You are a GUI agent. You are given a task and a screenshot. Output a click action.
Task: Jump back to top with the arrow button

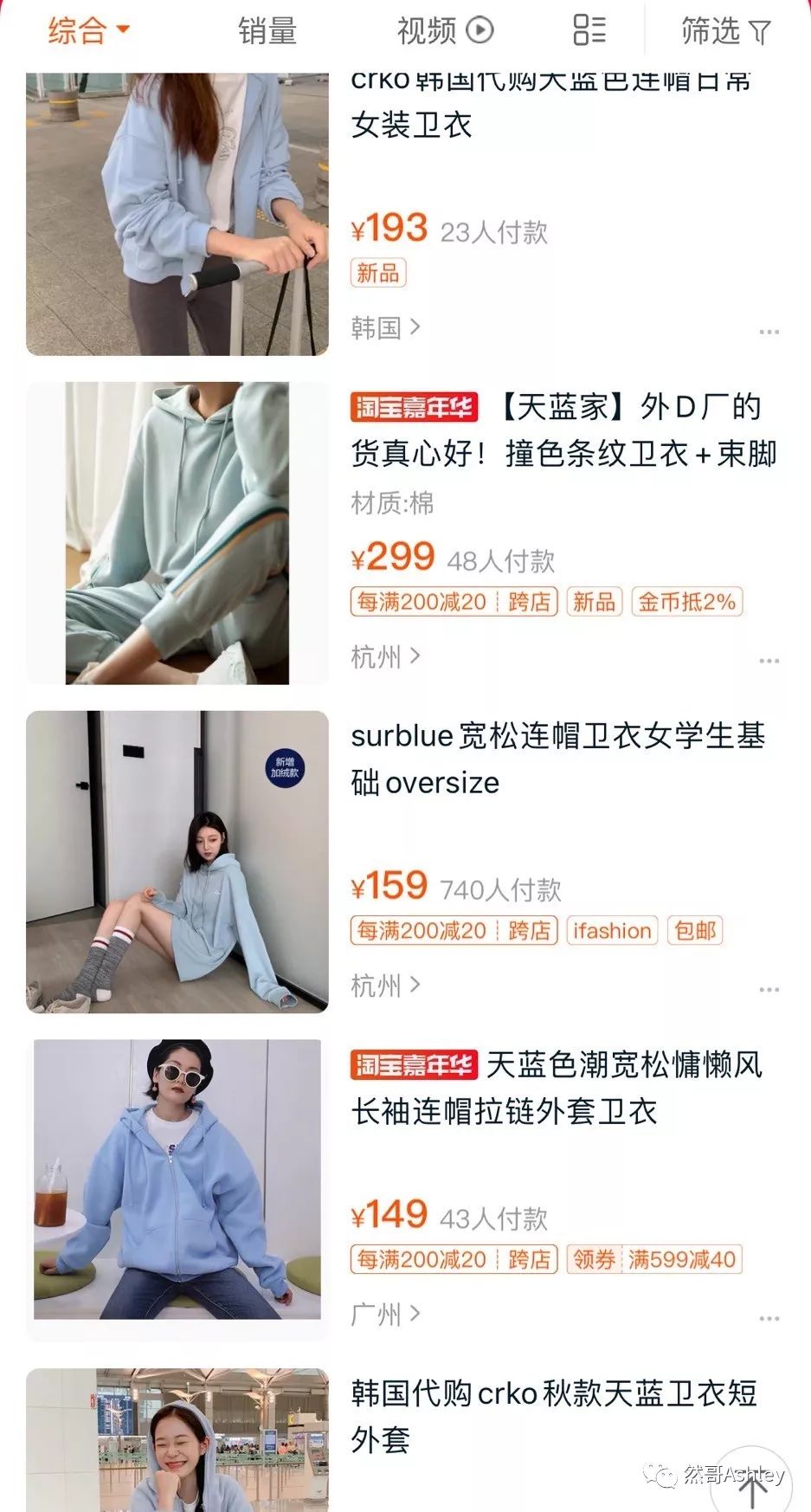coord(751,1488)
